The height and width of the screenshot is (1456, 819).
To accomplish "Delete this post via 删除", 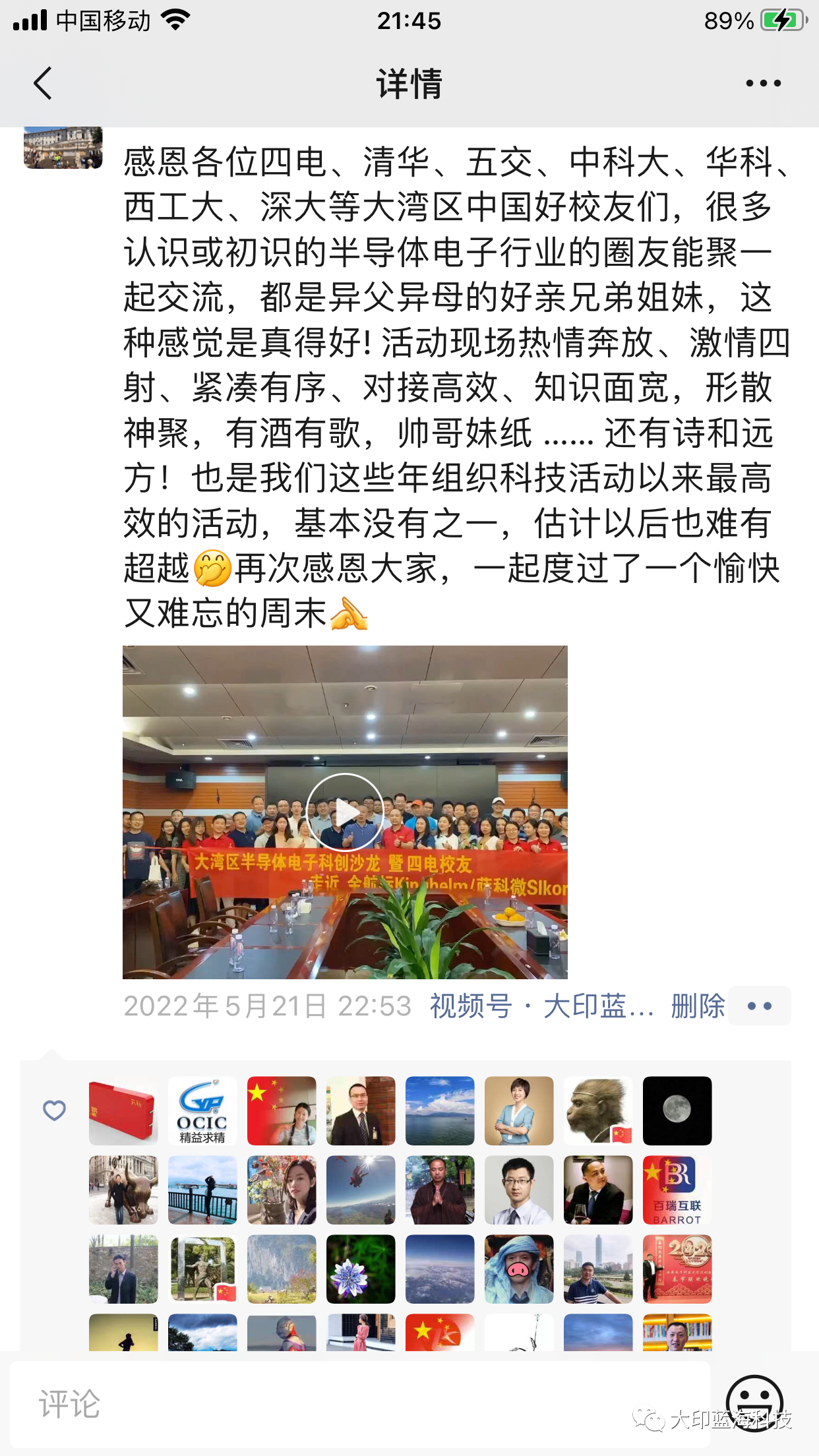I will pos(698,1006).
